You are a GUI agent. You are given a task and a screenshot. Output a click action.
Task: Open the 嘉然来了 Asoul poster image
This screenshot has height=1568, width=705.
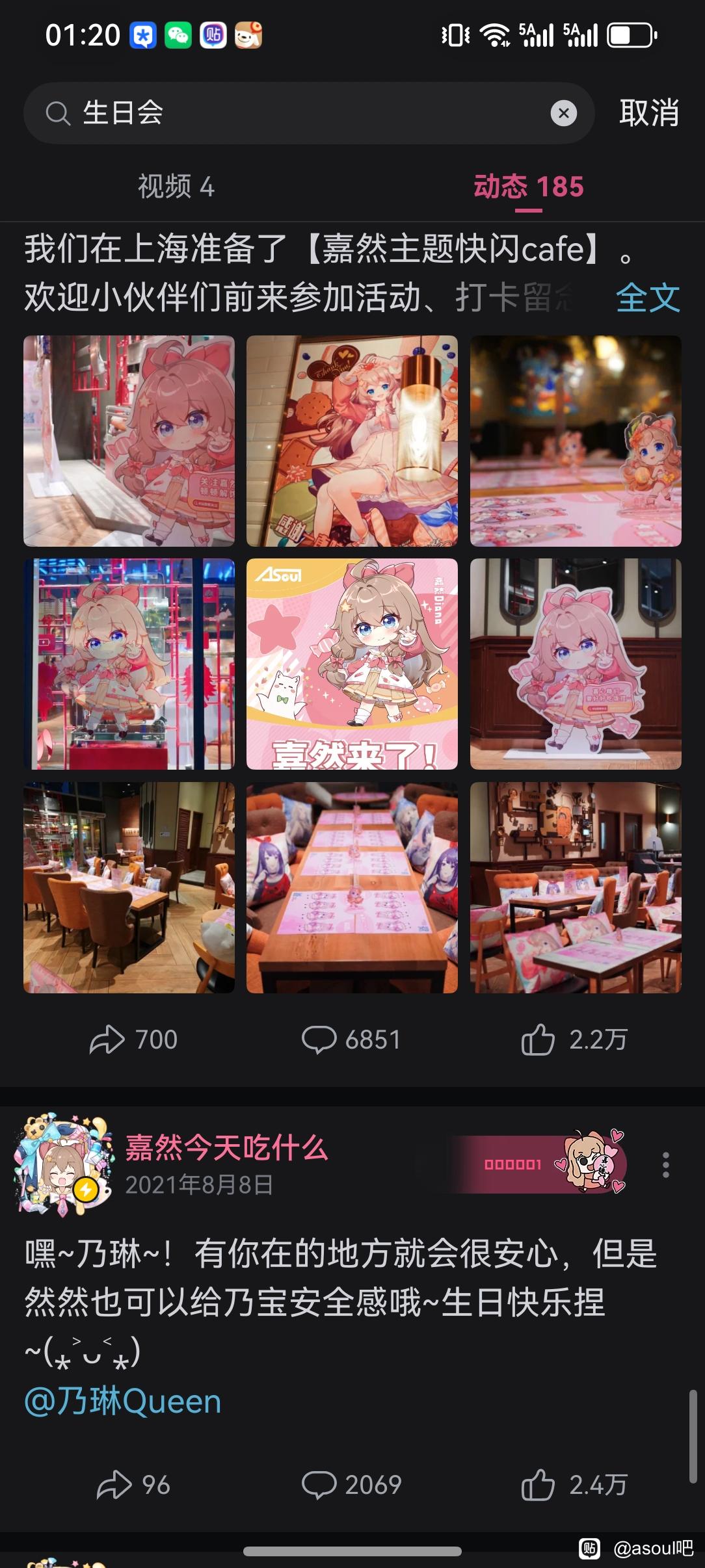tap(352, 664)
